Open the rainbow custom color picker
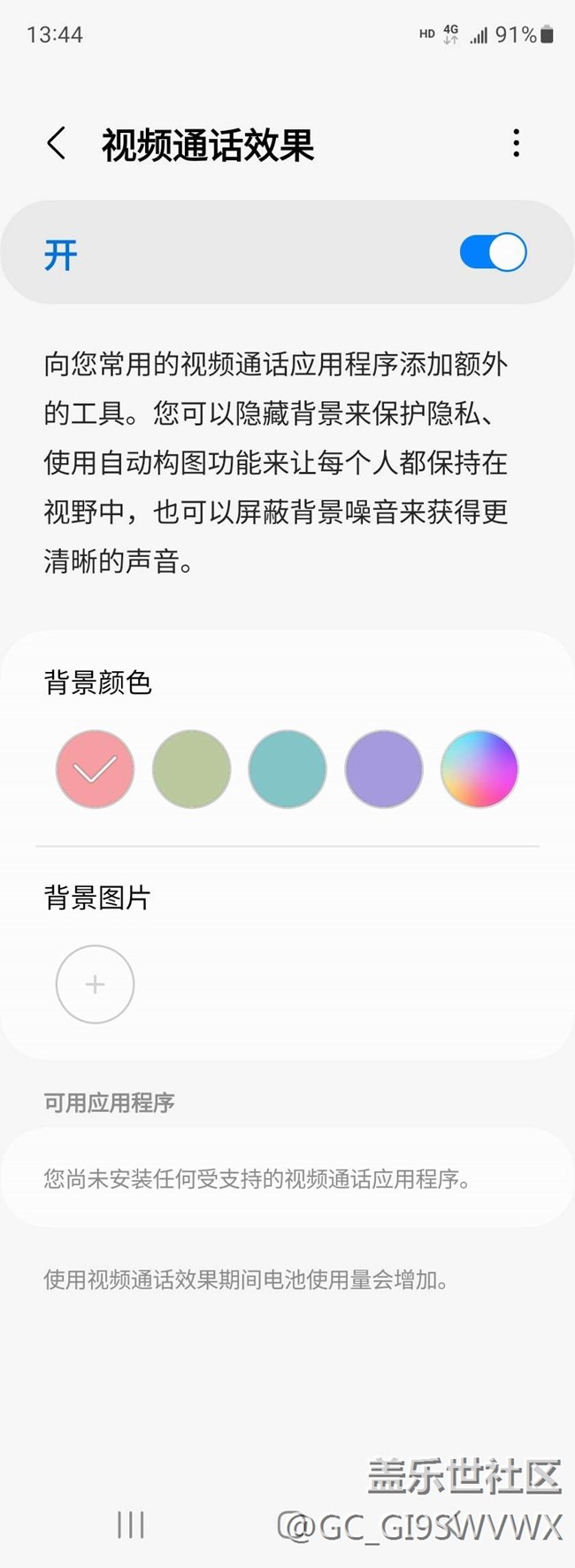575x1568 pixels. [479, 769]
